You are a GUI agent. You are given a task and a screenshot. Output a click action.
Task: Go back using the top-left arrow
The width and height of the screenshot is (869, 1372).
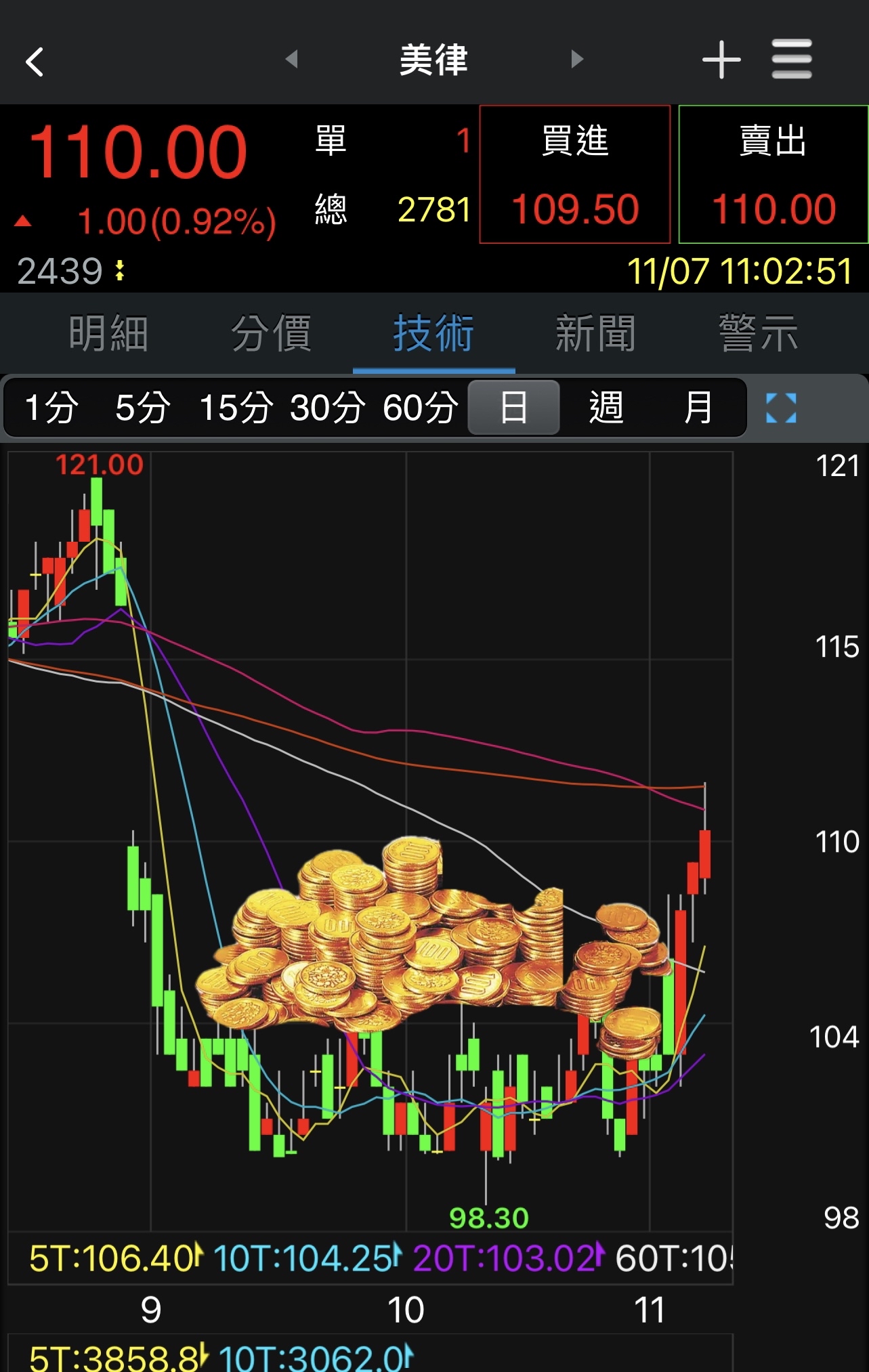coord(35,62)
